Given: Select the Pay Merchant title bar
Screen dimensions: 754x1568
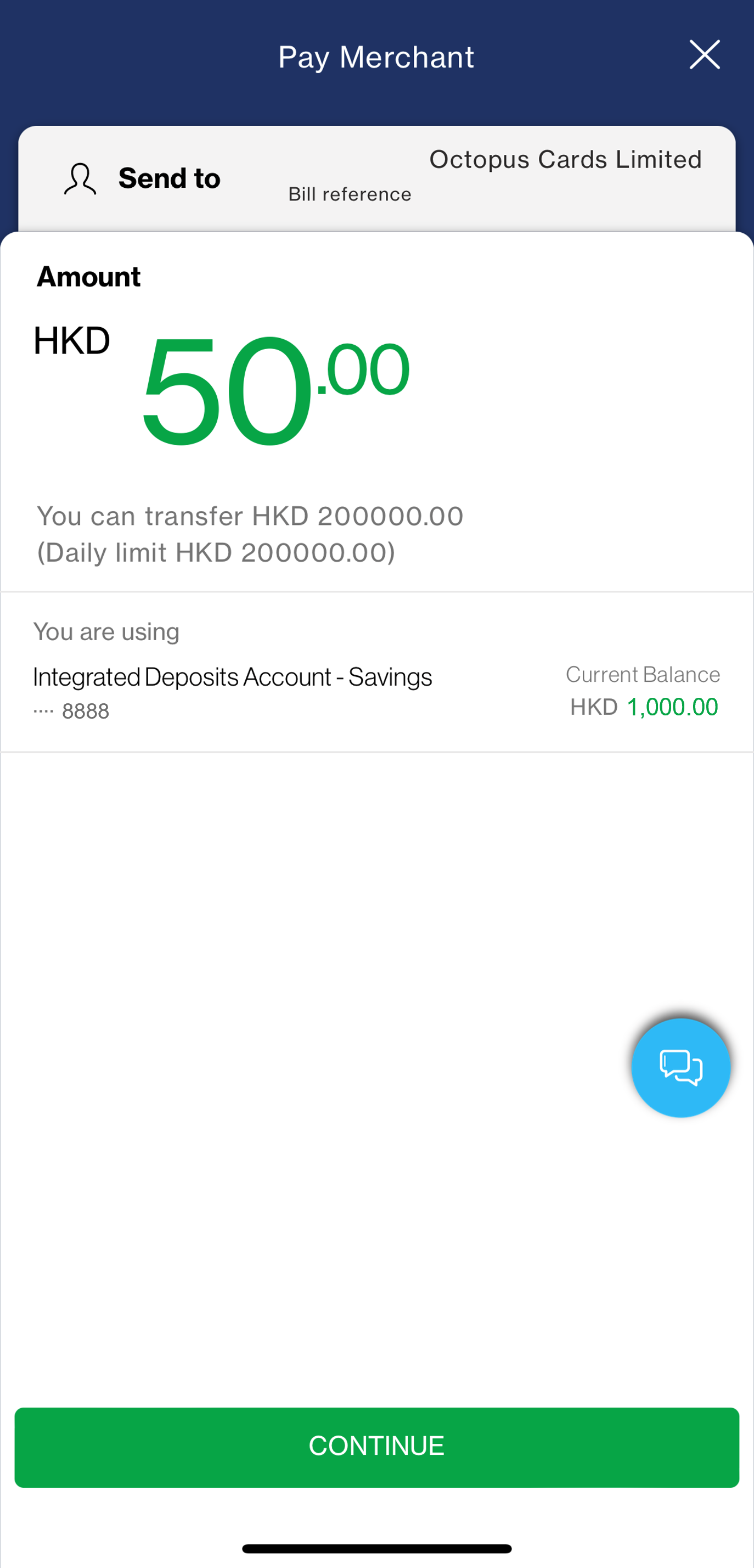Looking at the screenshot, I should [376, 55].
